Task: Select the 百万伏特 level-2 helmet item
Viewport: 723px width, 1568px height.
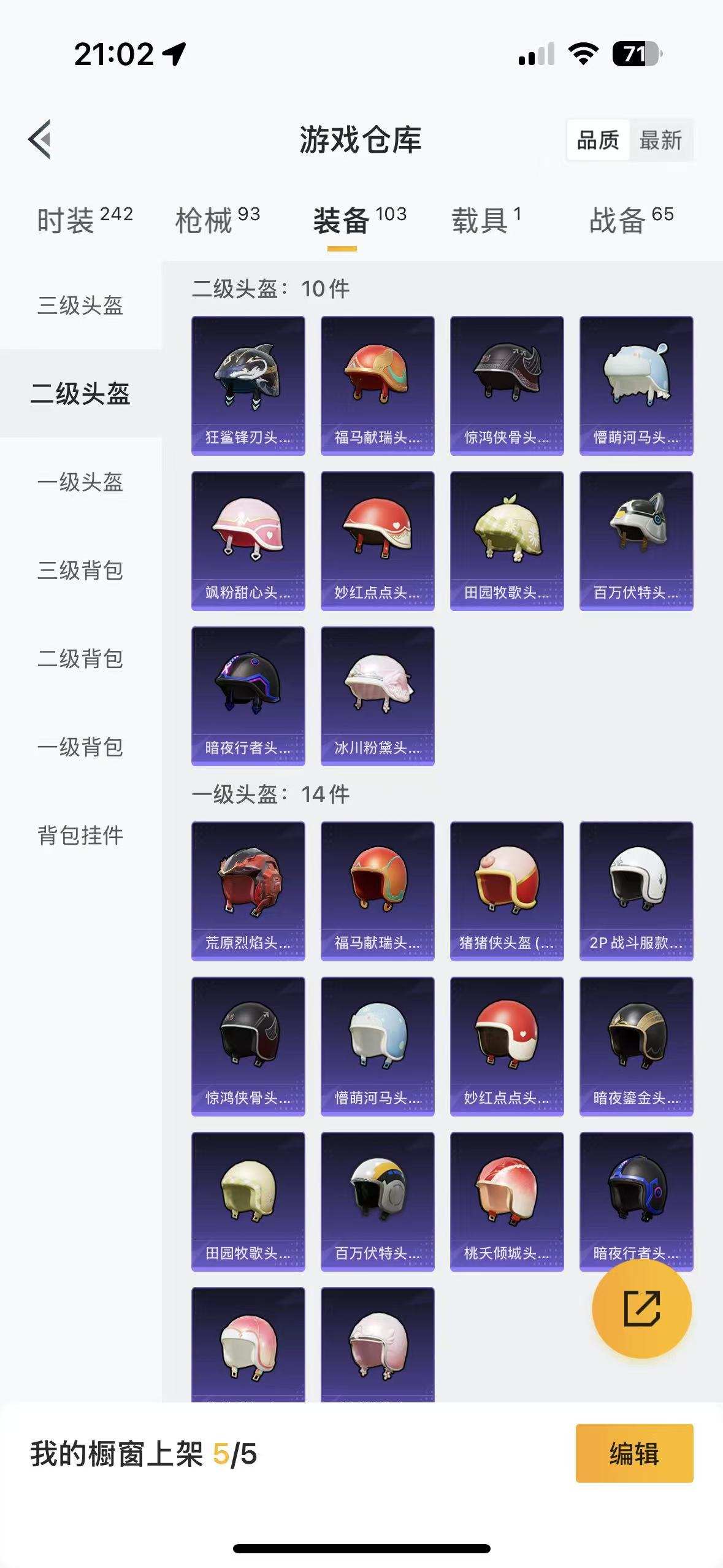Action: (637, 540)
